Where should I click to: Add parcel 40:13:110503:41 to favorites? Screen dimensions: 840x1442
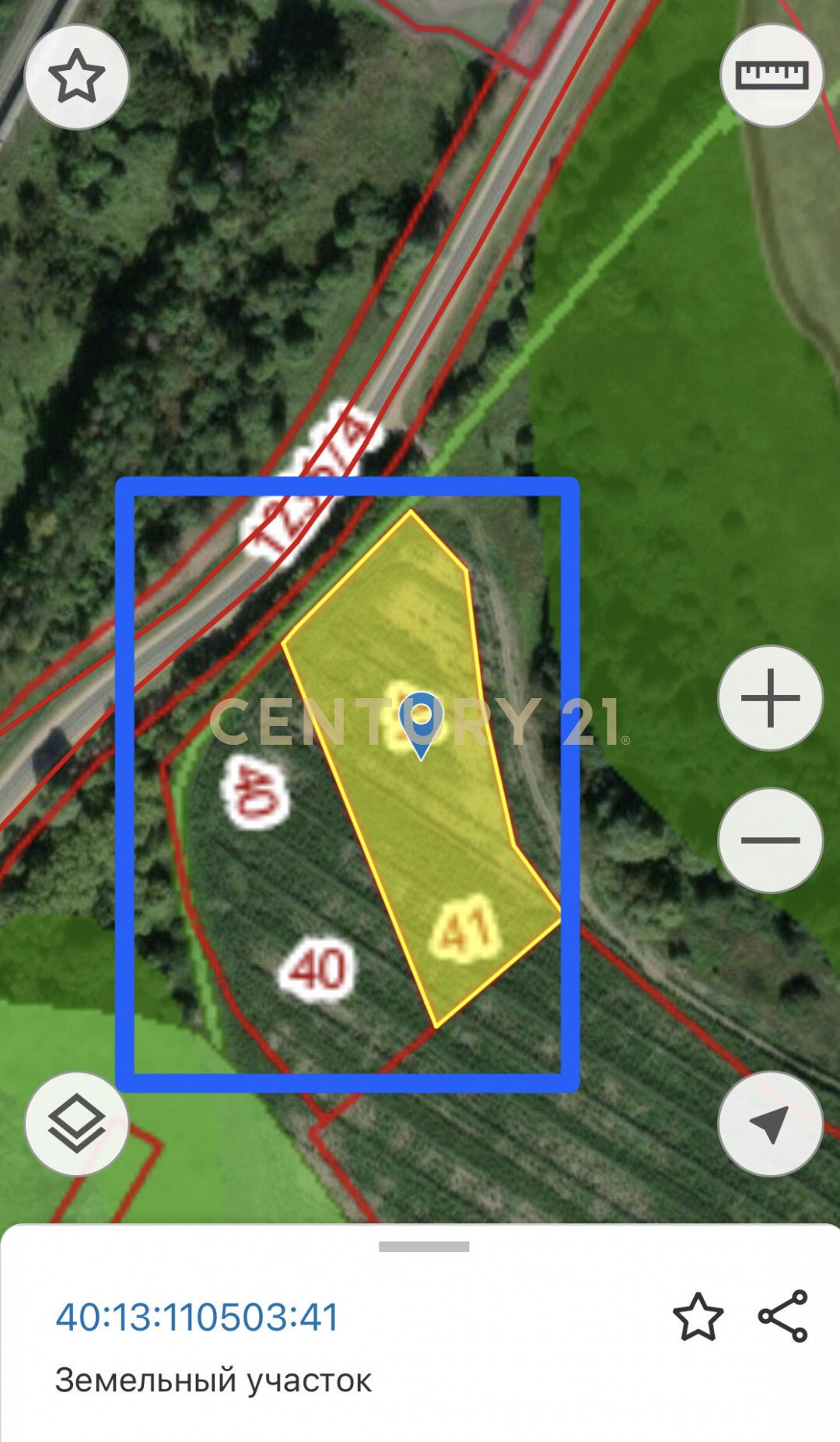(698, 1317)
